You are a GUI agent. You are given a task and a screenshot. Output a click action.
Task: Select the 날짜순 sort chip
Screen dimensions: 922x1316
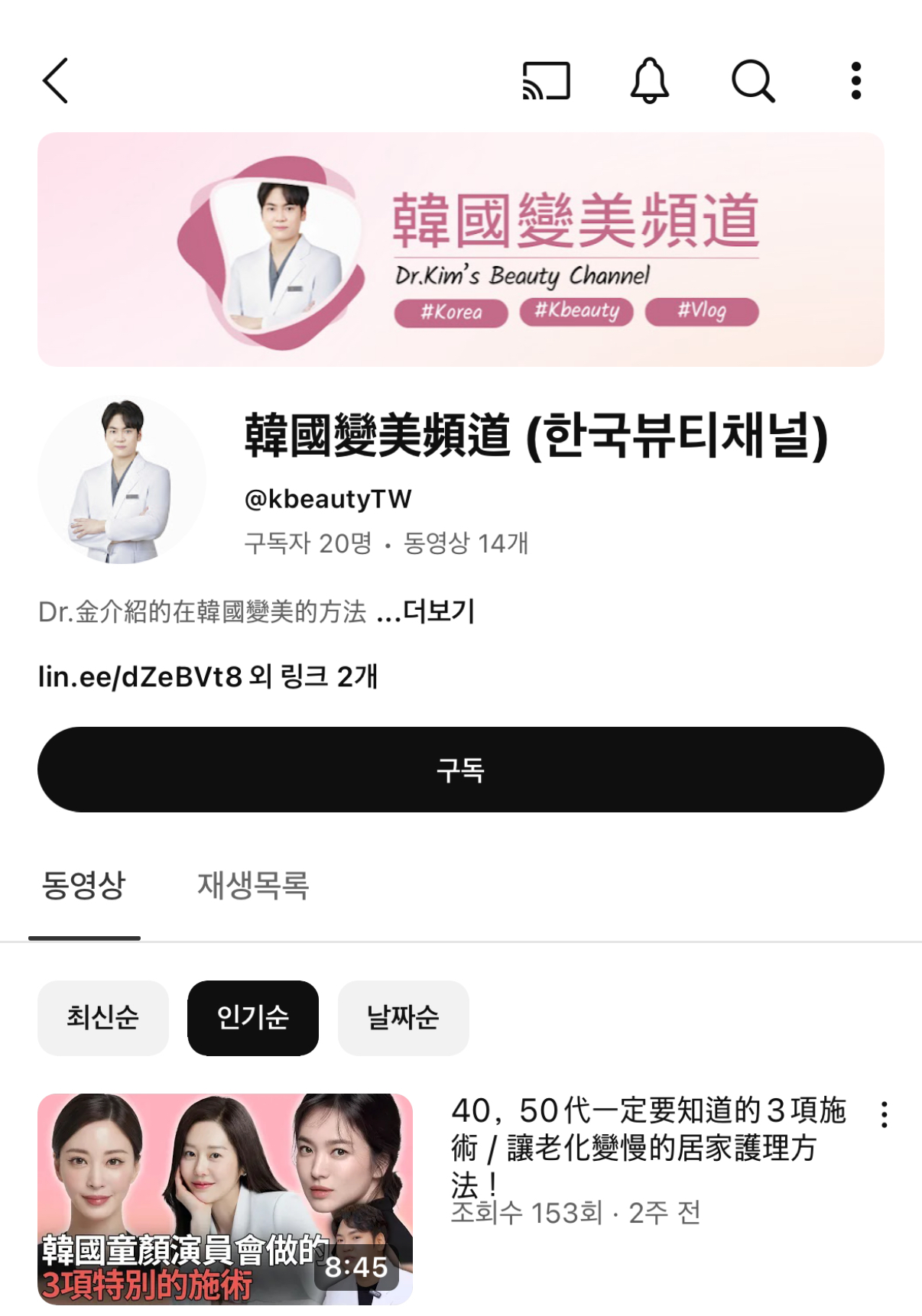[x=403, y=1017]
